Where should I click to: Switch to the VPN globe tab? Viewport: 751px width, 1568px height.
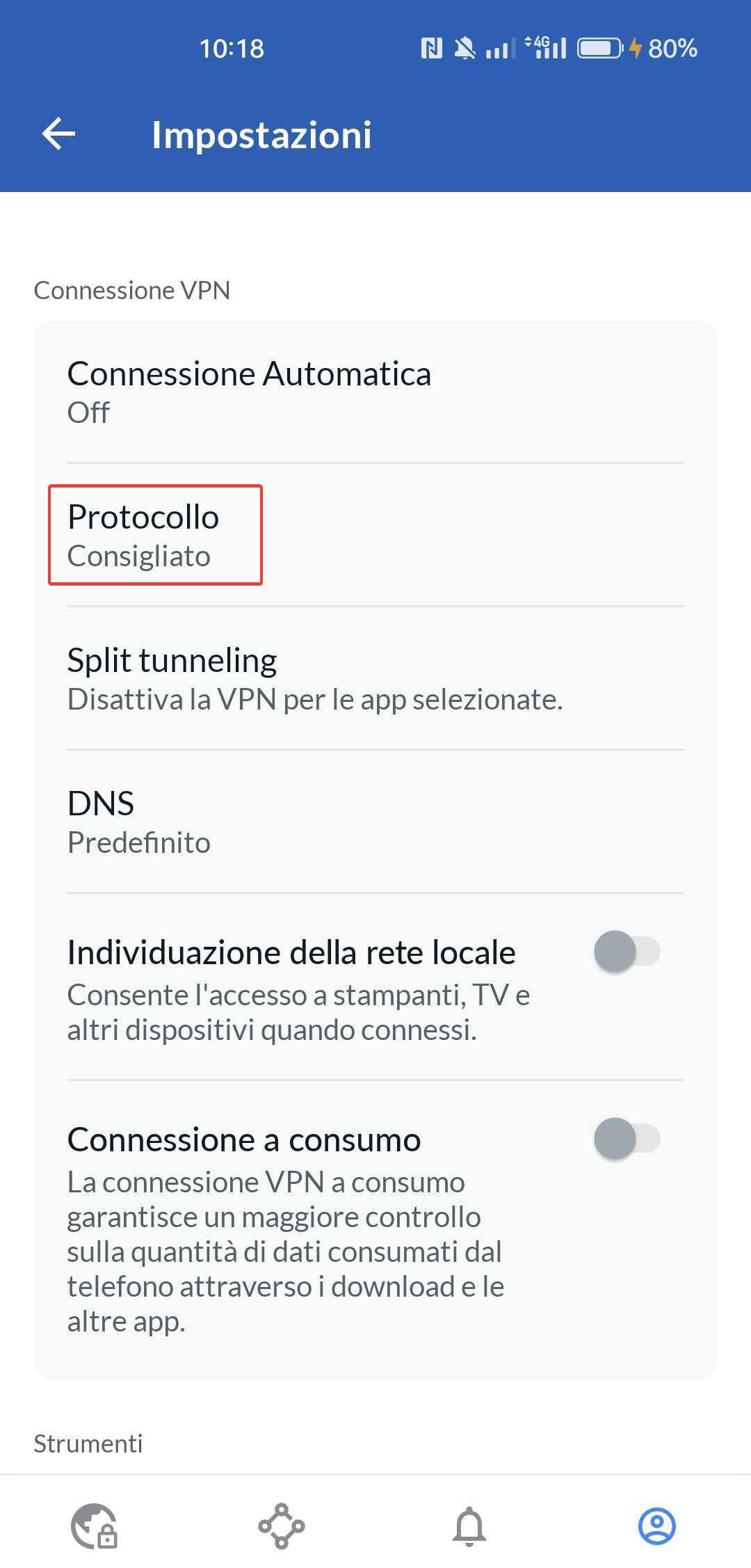(x=94, y=1526)
